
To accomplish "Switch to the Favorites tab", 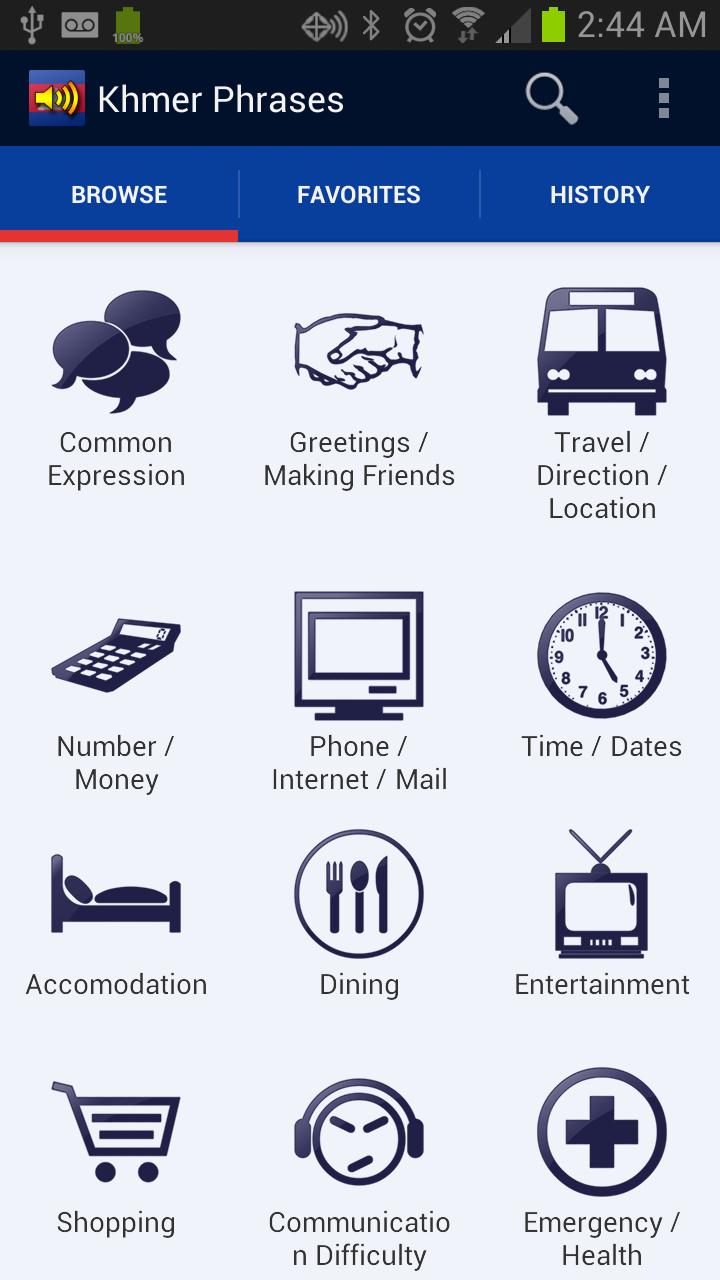I will pos(359,194).
